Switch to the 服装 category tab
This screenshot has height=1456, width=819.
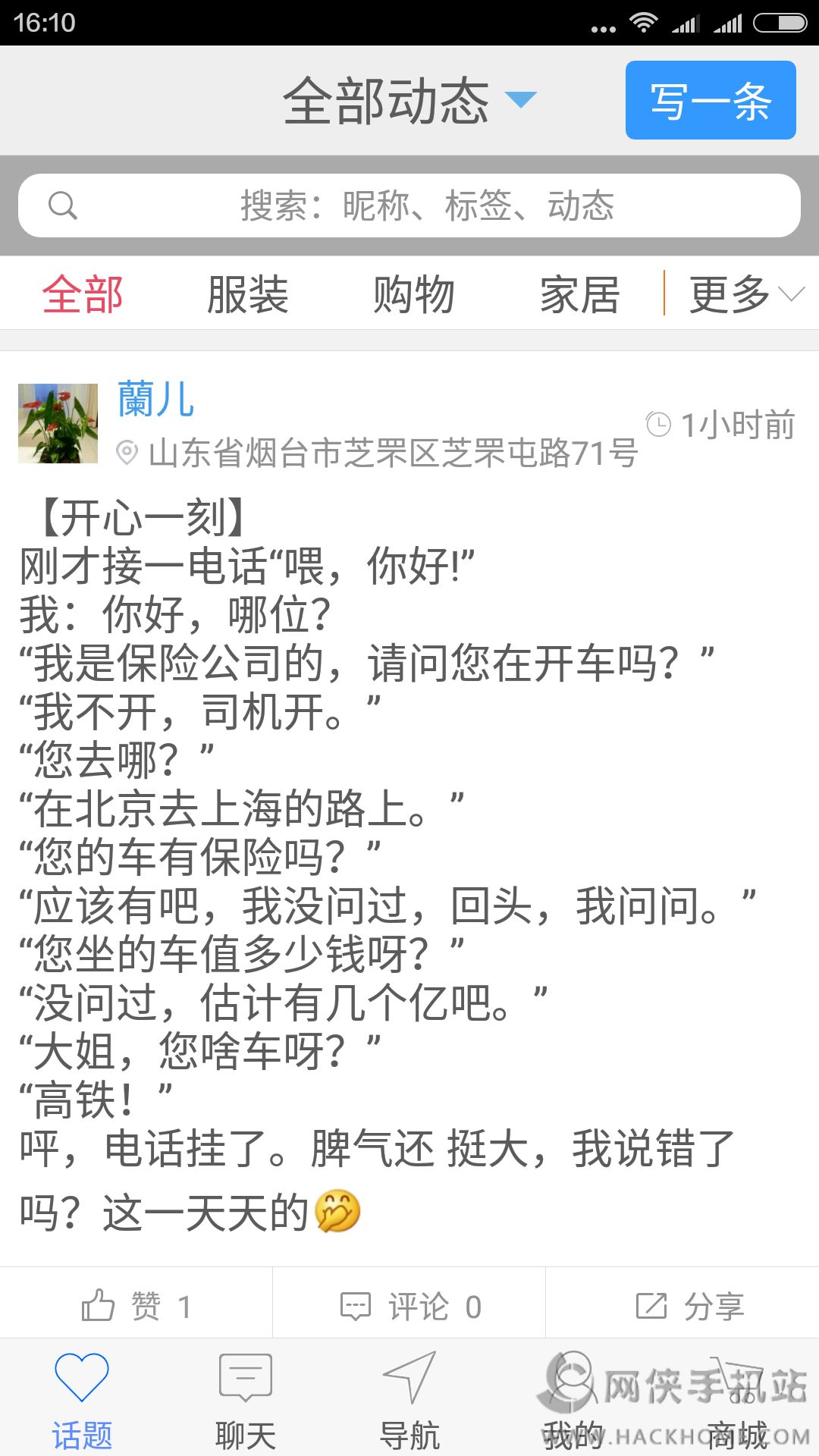click(248, 294)
